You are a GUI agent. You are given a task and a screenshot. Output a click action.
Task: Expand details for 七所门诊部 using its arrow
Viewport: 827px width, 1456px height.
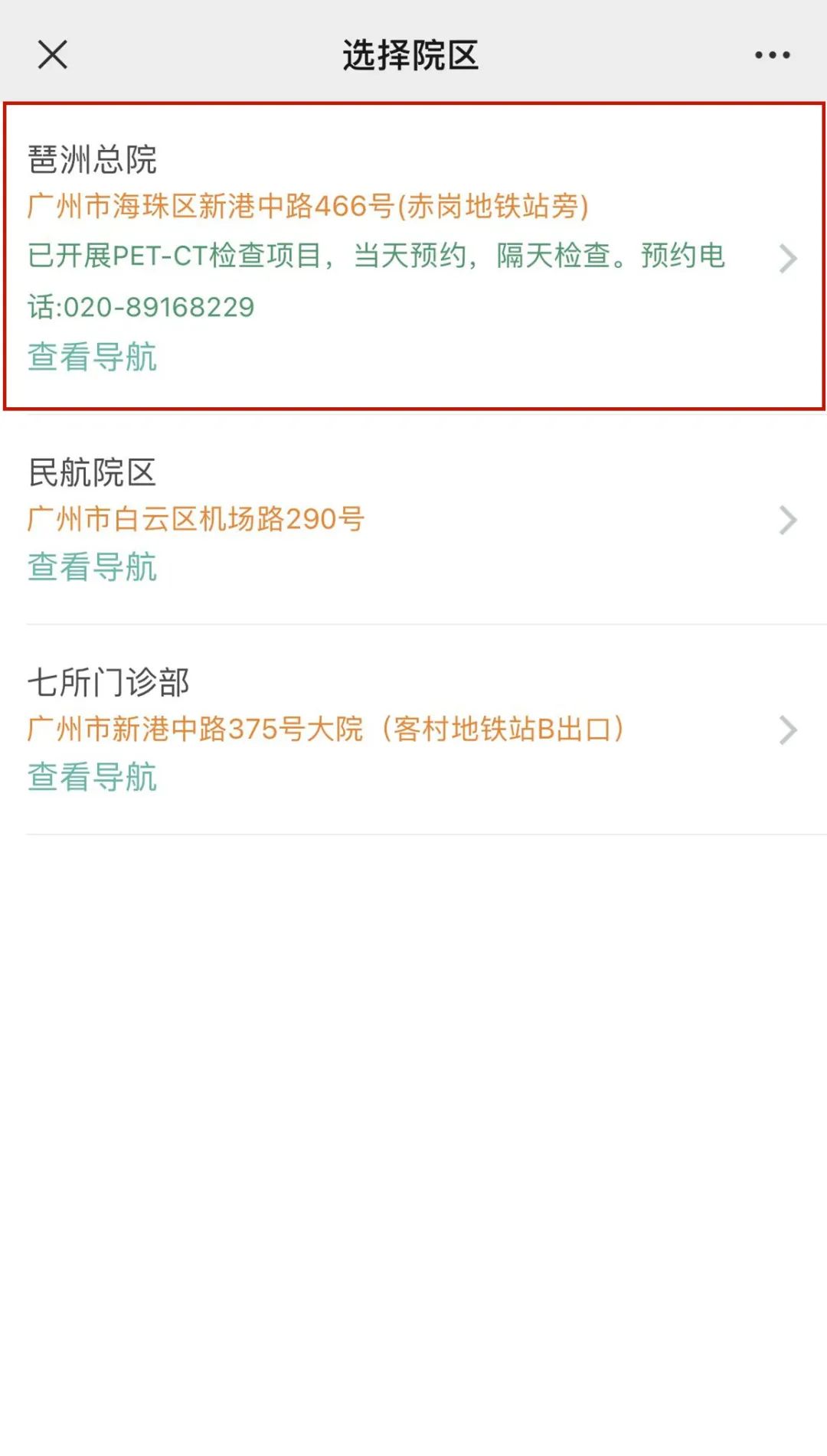(x=787, y=731)
